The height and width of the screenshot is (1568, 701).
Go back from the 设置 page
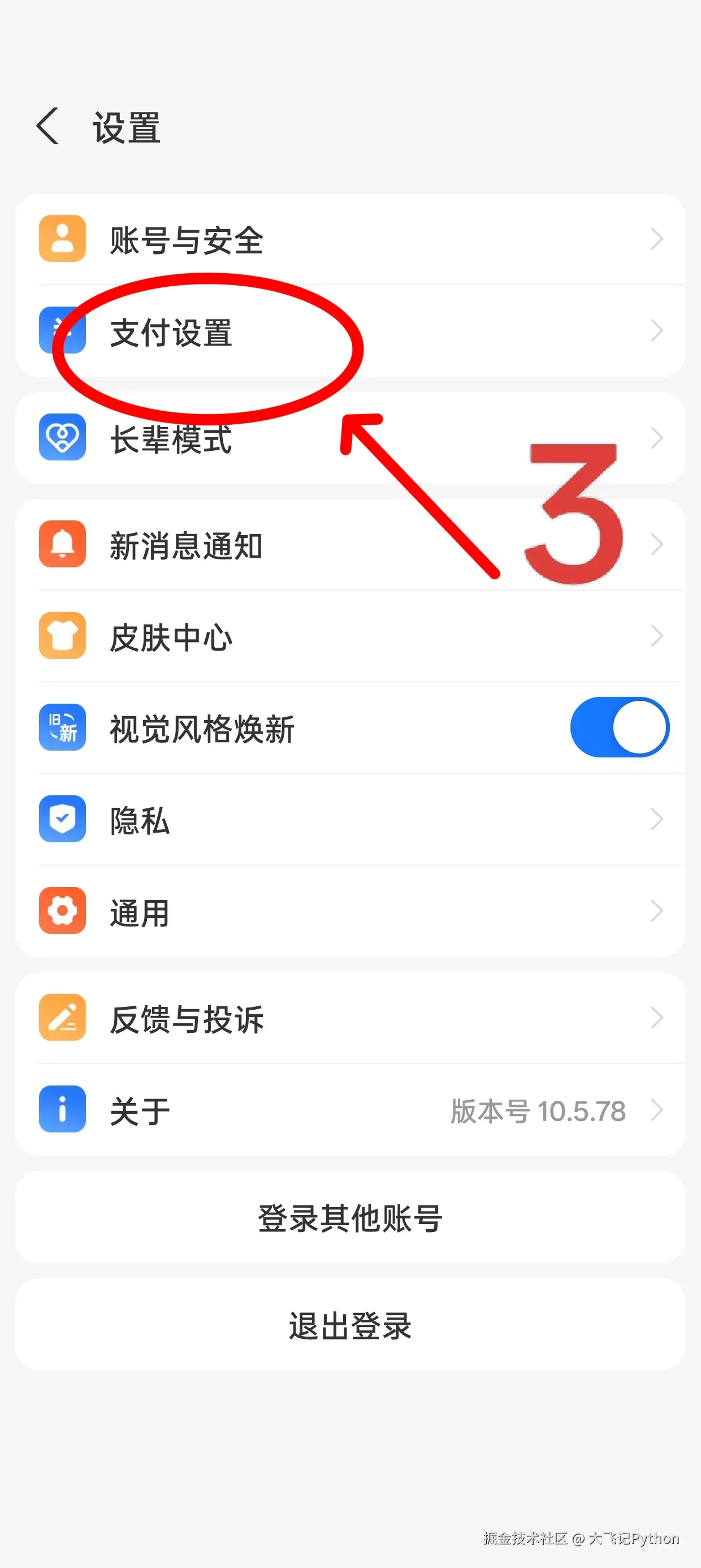[48, 127]
